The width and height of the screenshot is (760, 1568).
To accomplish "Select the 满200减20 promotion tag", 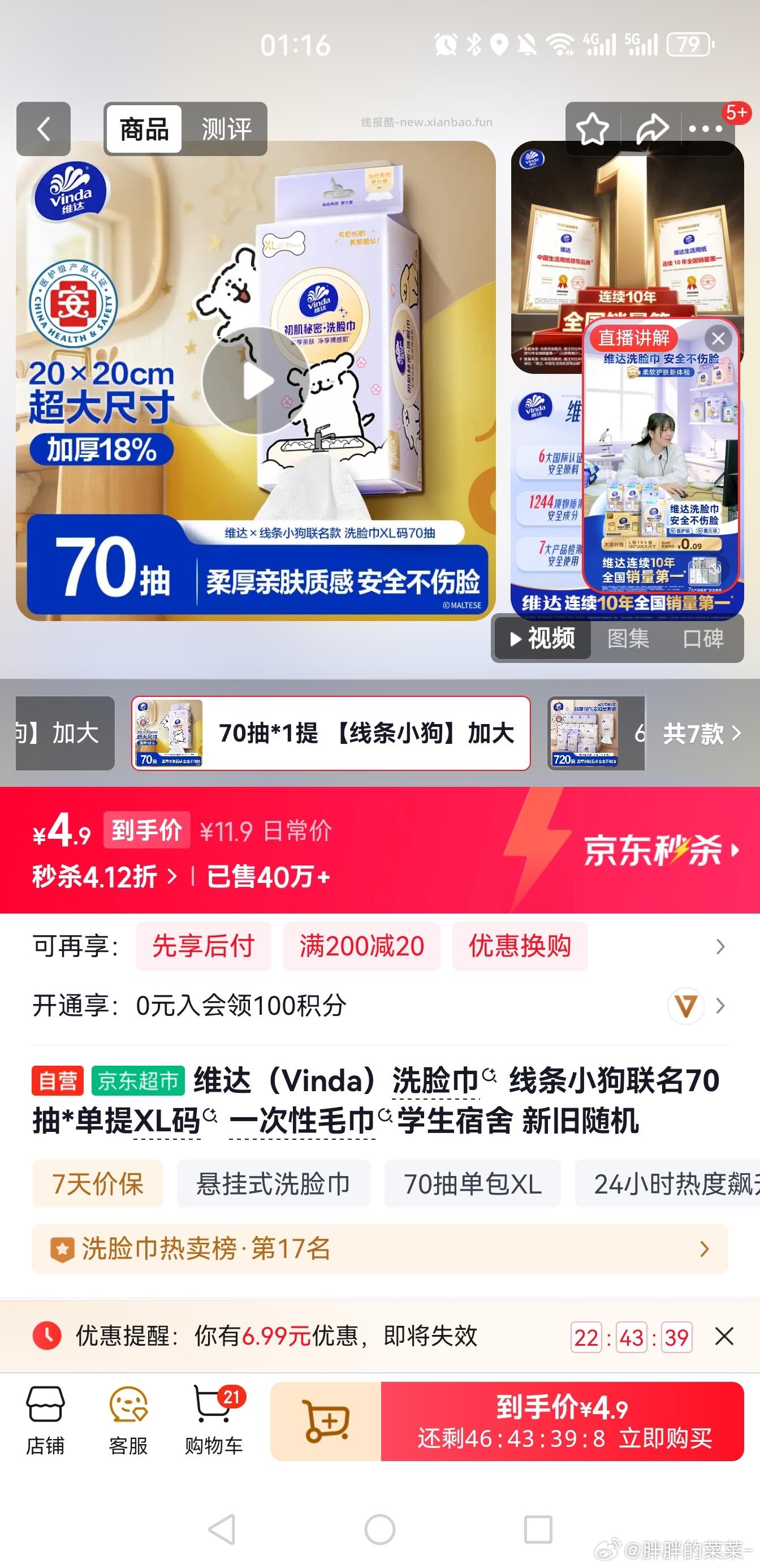I will coord(361,946).
